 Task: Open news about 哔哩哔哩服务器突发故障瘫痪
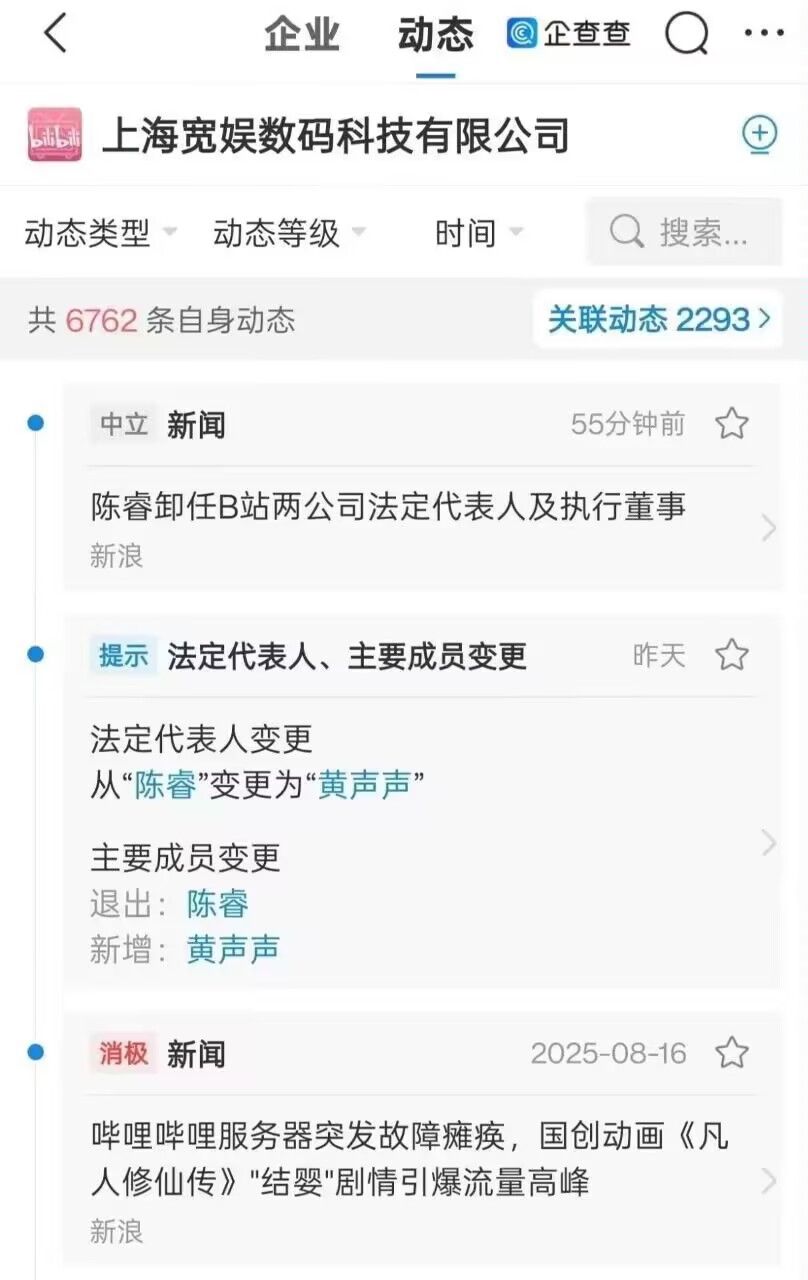(410, 1160)
